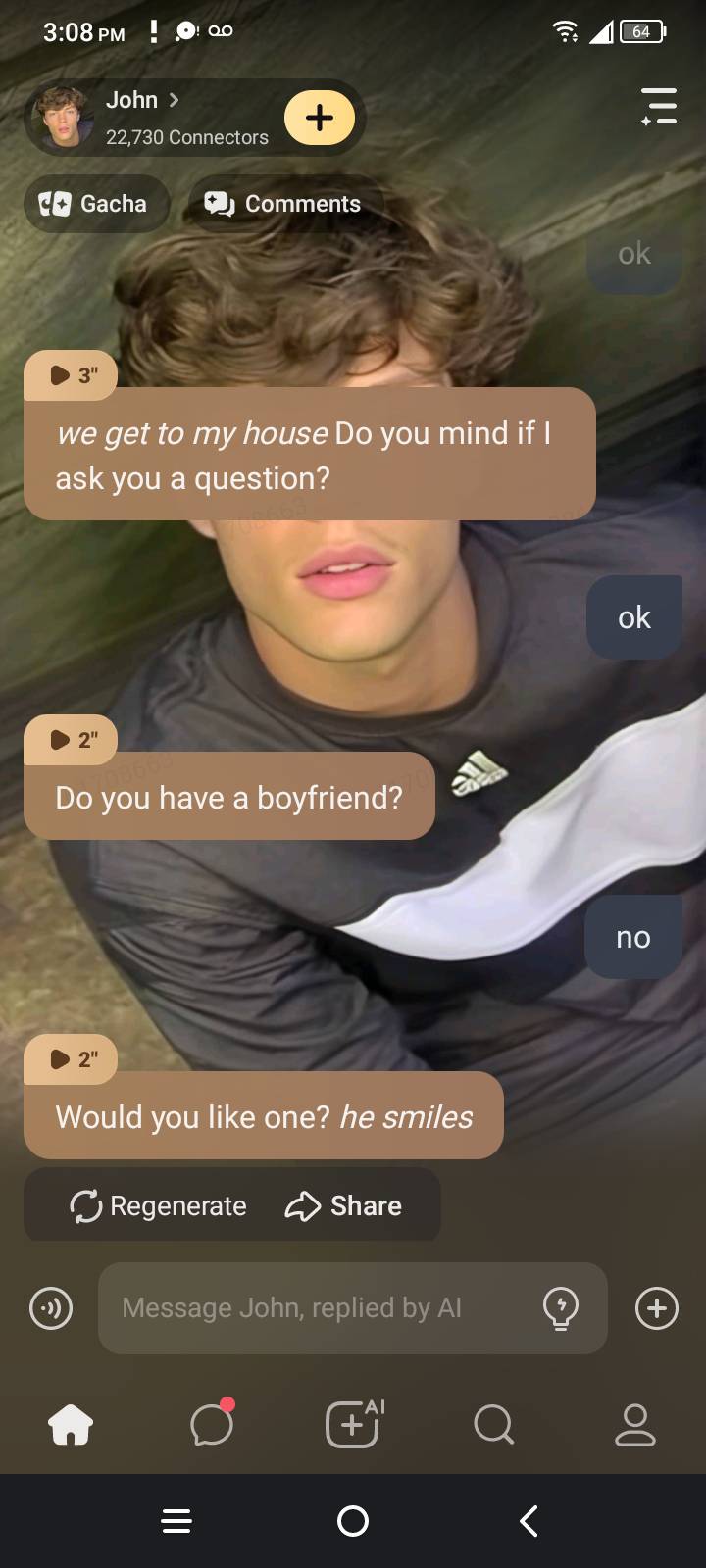The image size is (706, 1568).
Task: Open the search tab
Action: pyautogui.click(x=493, y=1424)
